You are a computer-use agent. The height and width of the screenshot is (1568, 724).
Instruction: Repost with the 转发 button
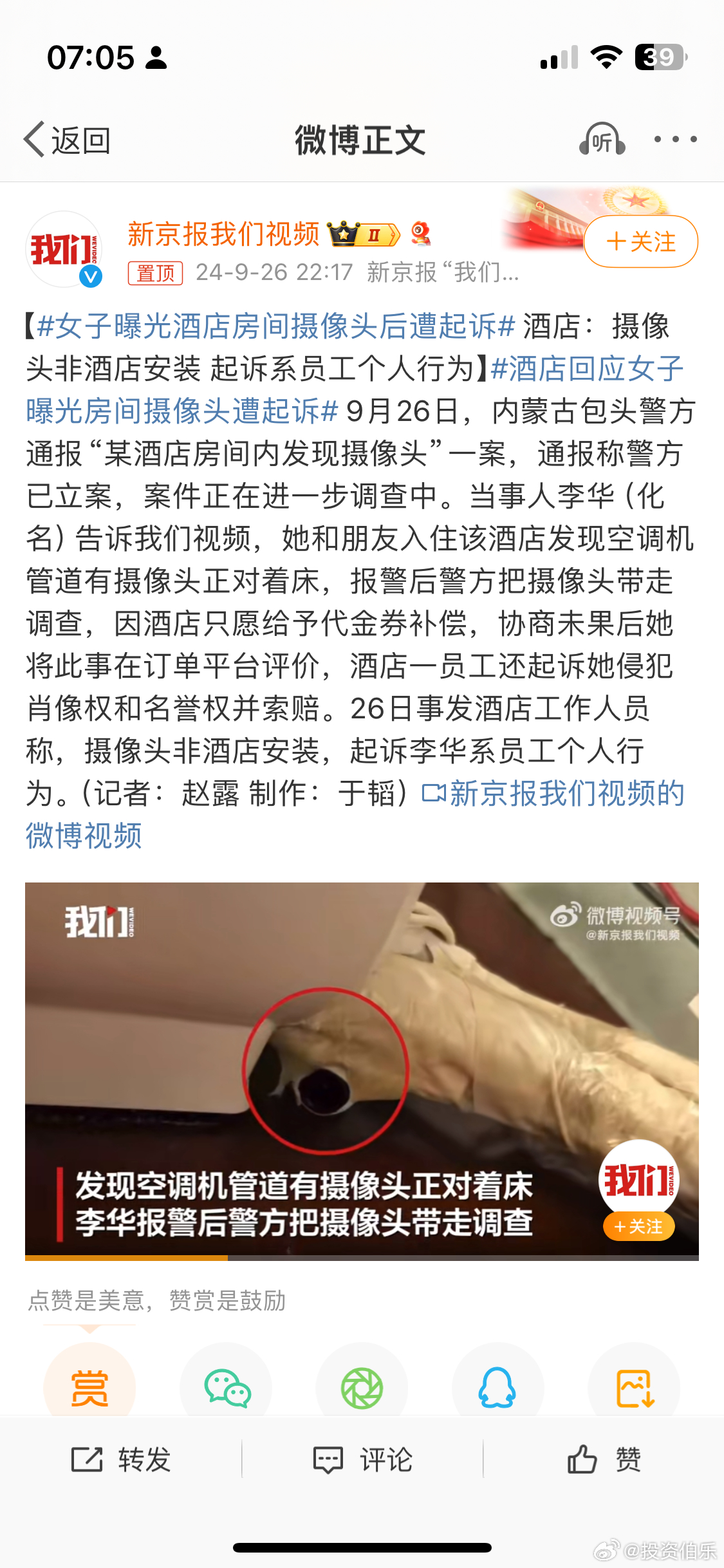121,1459
